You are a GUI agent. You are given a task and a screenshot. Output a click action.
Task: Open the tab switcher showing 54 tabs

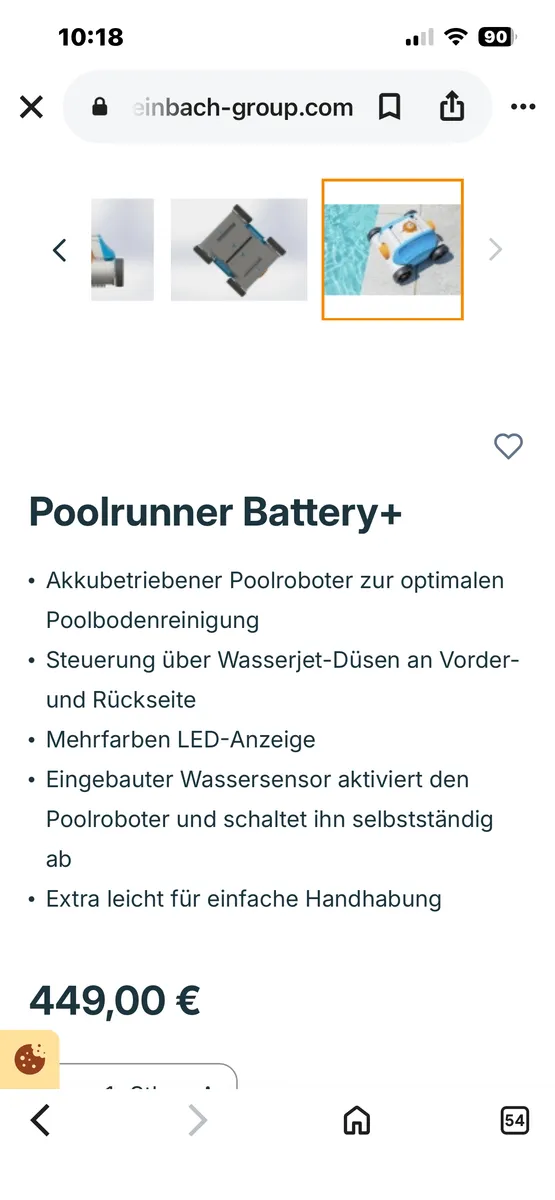pos(514,1121)
